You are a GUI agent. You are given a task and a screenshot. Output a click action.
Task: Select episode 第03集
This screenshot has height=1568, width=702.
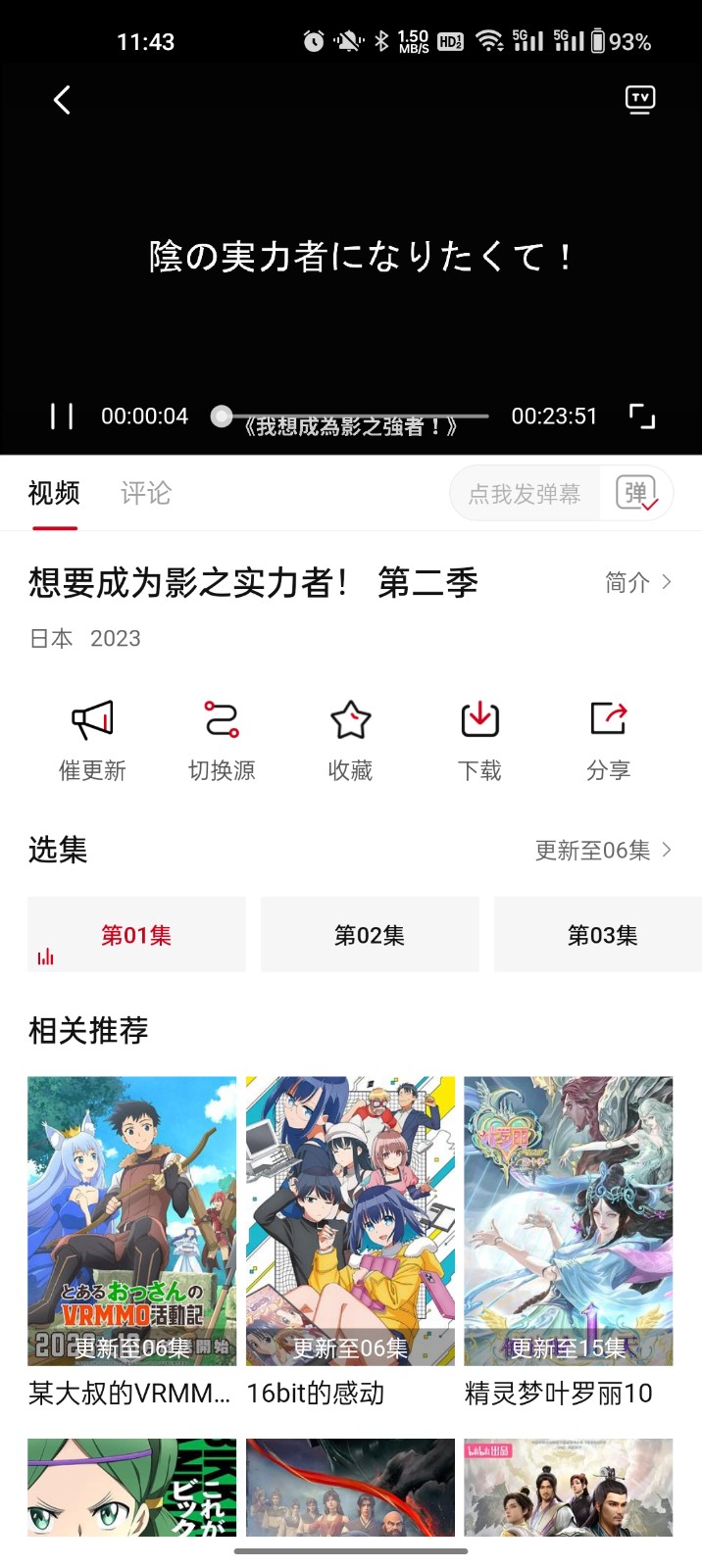pyautogui.click(x=598, y=935)
